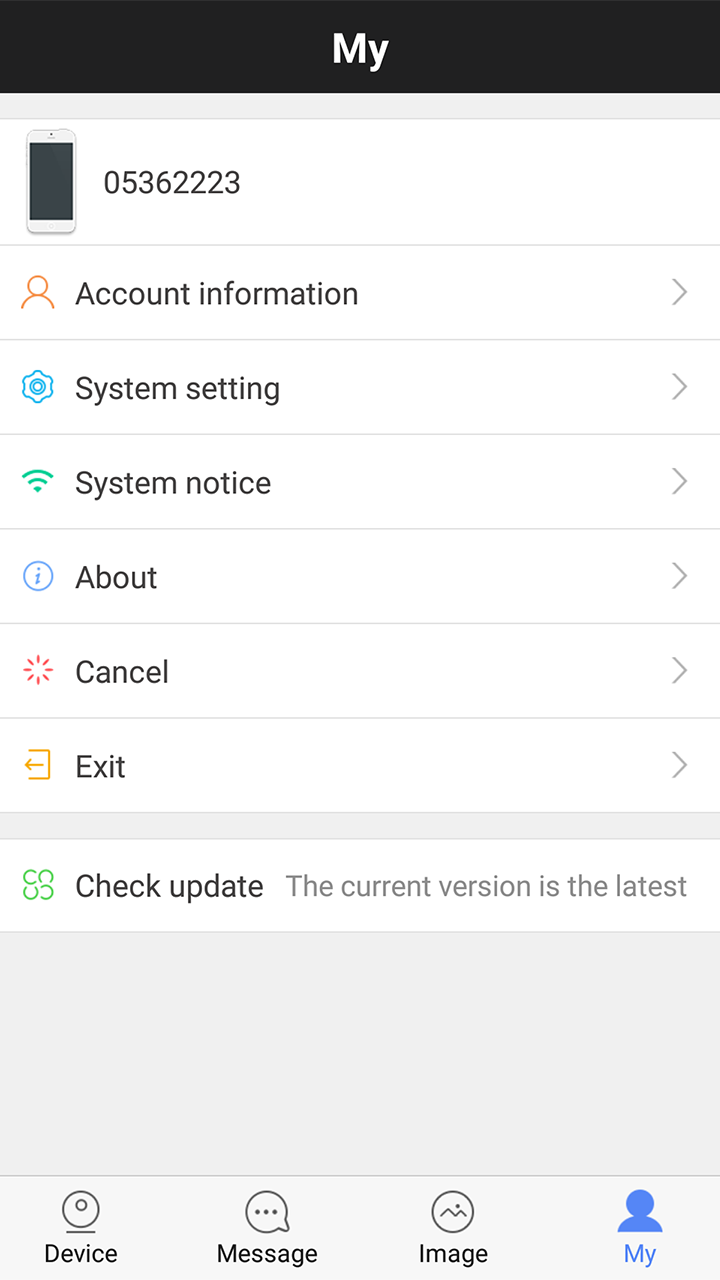The width and height of the screenshot is (720, 1280).
Task: Select the My tab
Action: point(640,1229)
